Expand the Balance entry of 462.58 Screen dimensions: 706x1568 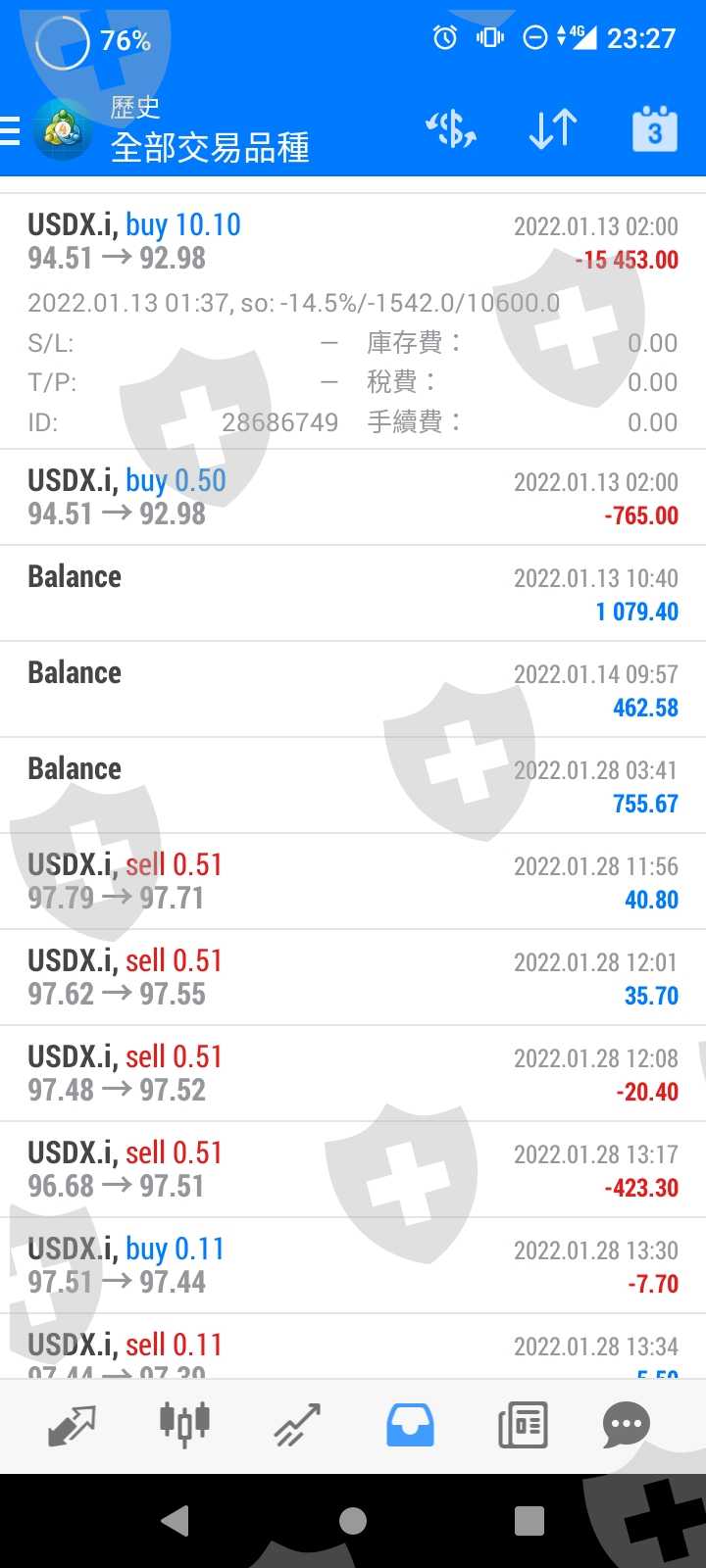[x=353, y=689]
